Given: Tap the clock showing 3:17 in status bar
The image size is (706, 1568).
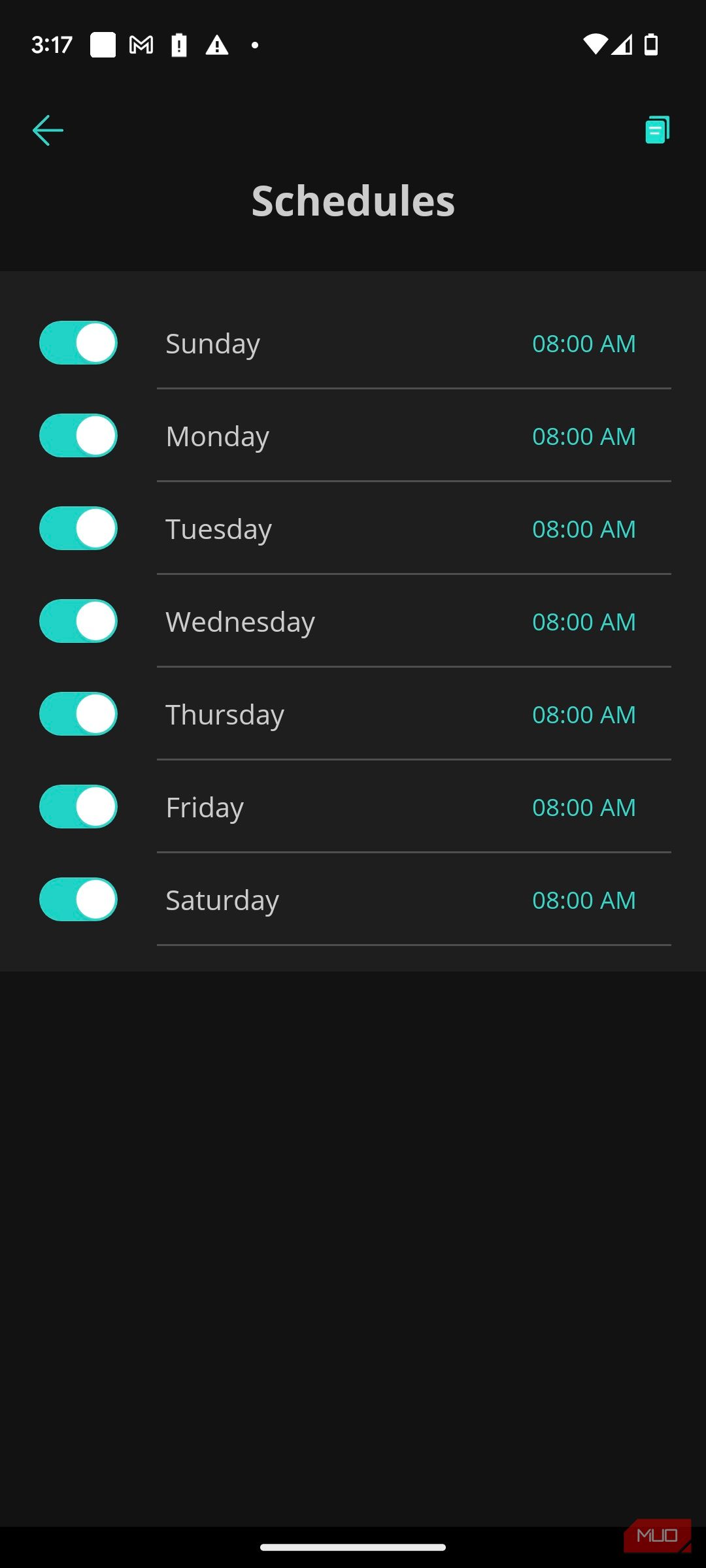Looking at the screenshot, I should tap(52, 44).
